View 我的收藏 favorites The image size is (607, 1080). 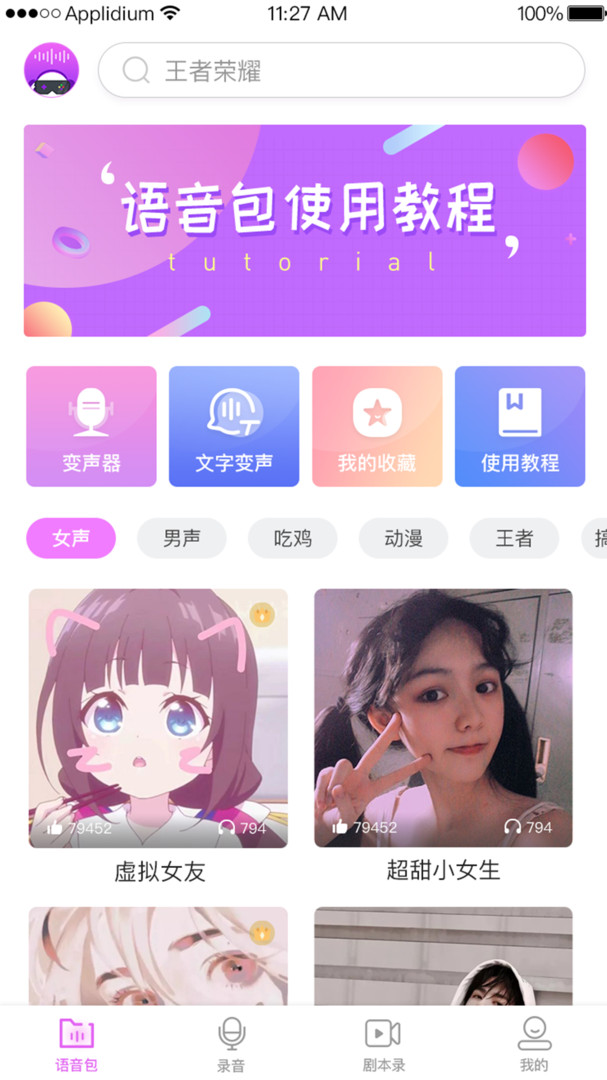pyautogui.click(x=377, y=426)
